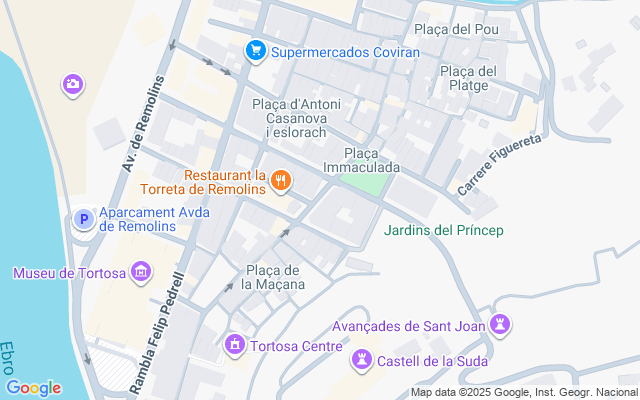Open the Google logo link
Screen dimensions: 640x400
click(x=33, y=388)
